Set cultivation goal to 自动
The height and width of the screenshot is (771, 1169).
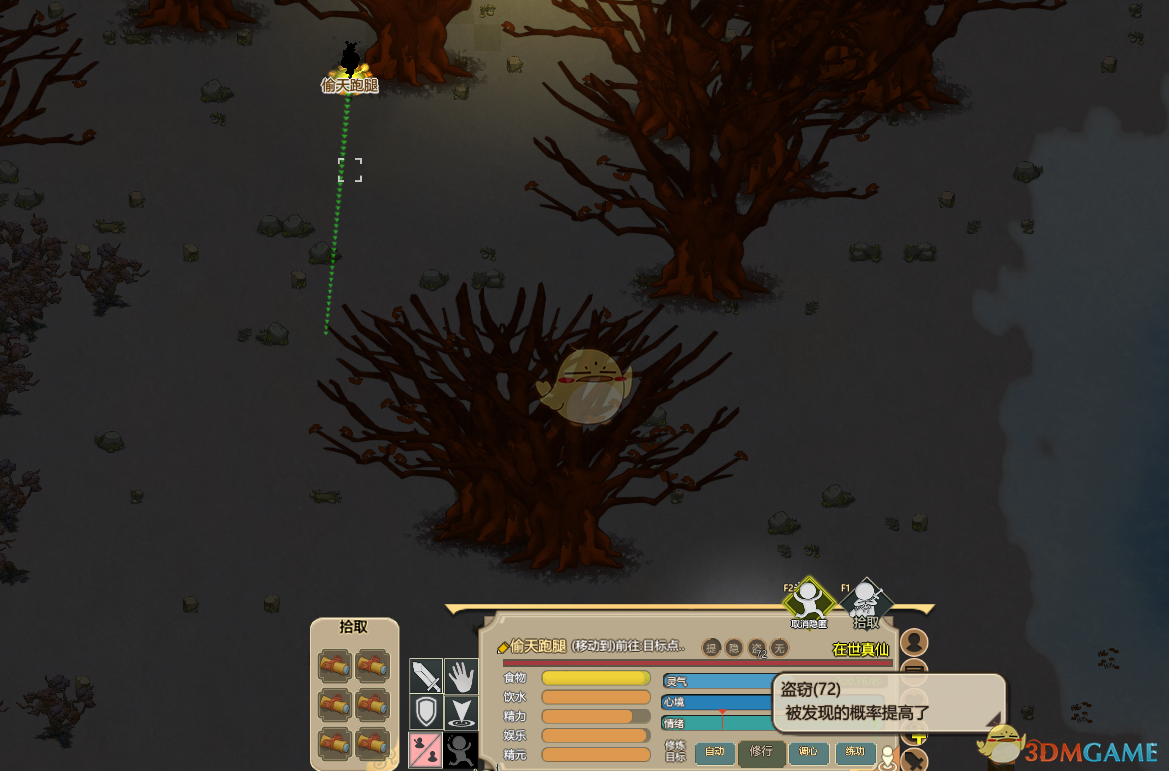[x=714, y=752]
